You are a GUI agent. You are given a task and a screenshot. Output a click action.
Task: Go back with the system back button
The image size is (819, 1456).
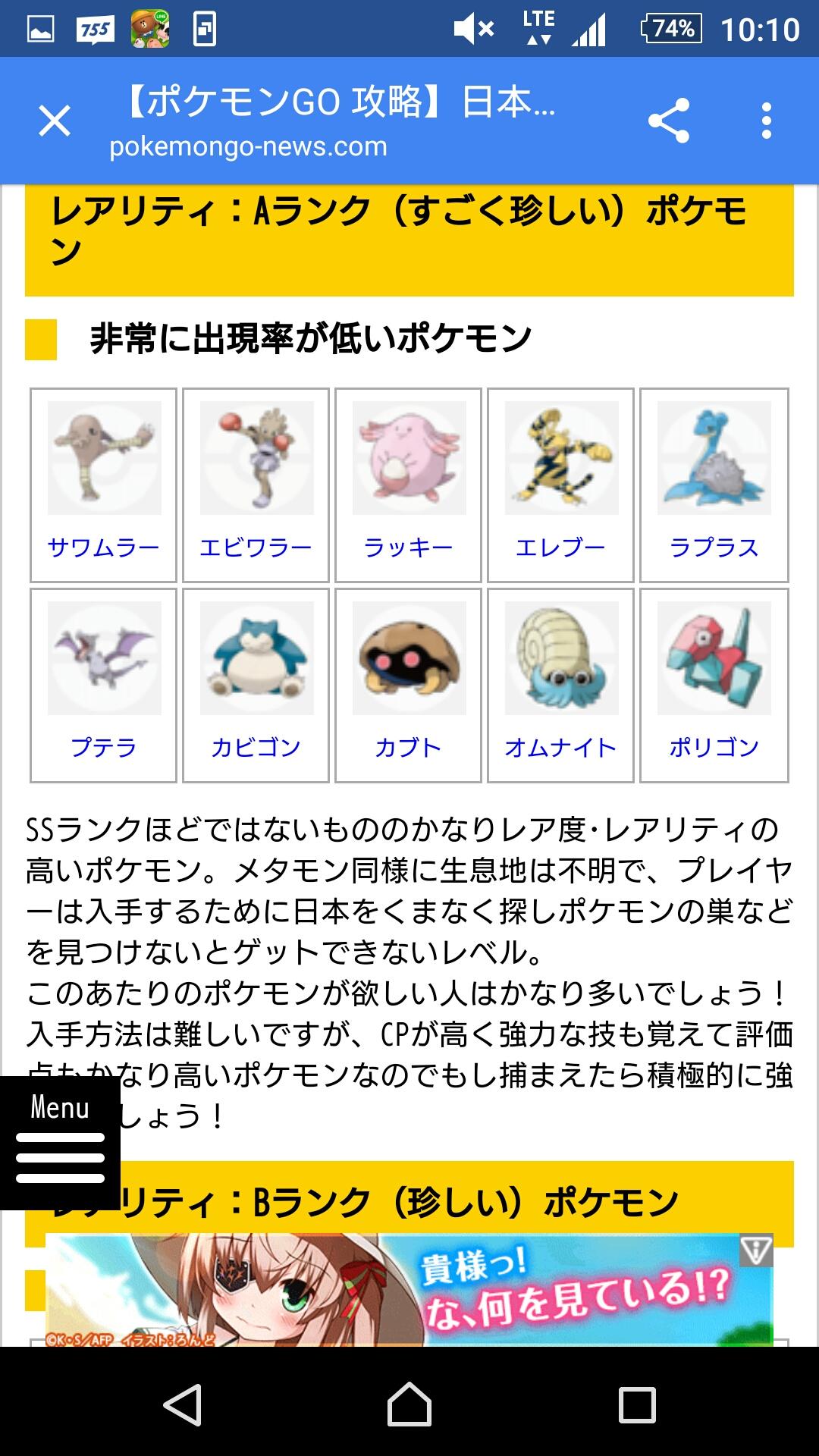click(x=183, y=1404)
